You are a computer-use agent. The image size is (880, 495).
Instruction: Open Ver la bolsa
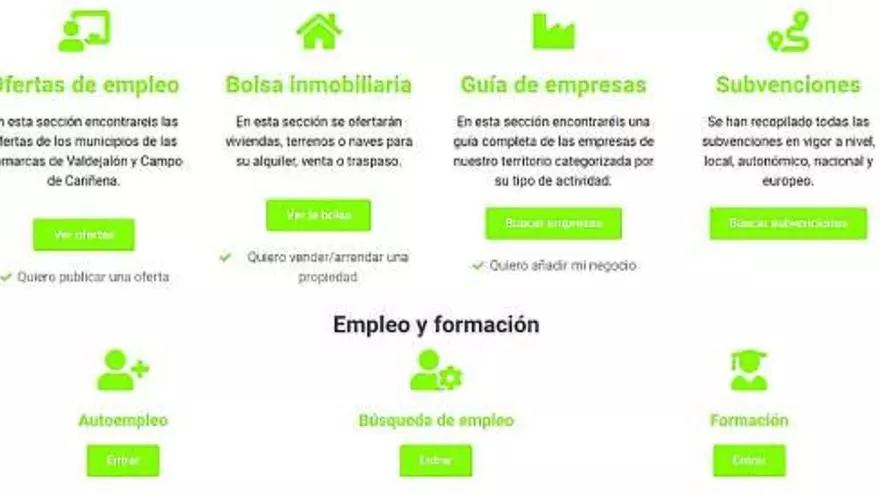click(318, 215)
